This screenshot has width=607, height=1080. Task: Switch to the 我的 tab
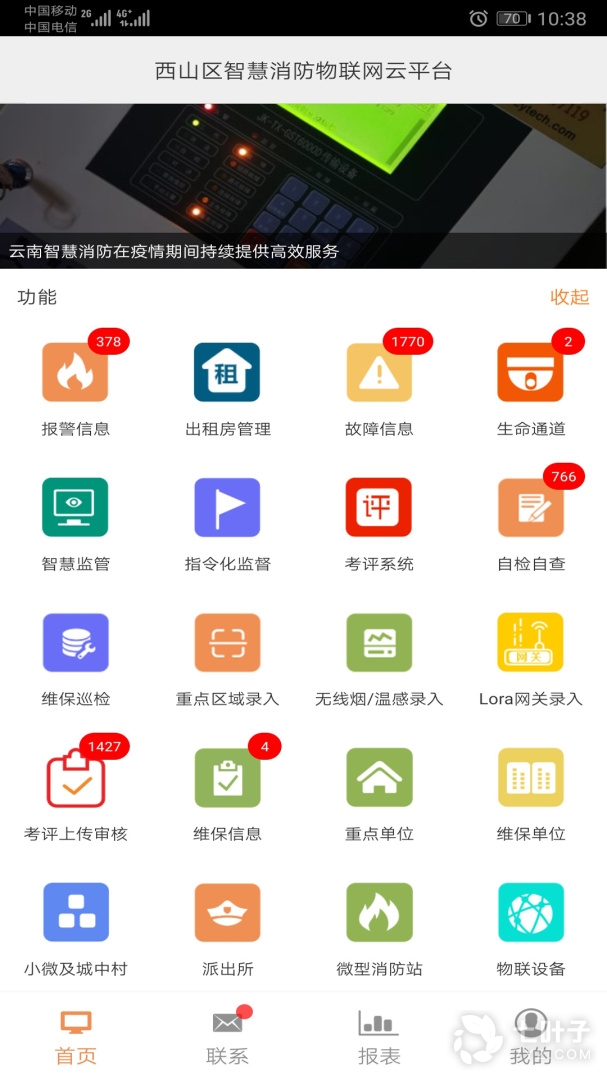pyautogui.click(x=531, y=1037)
